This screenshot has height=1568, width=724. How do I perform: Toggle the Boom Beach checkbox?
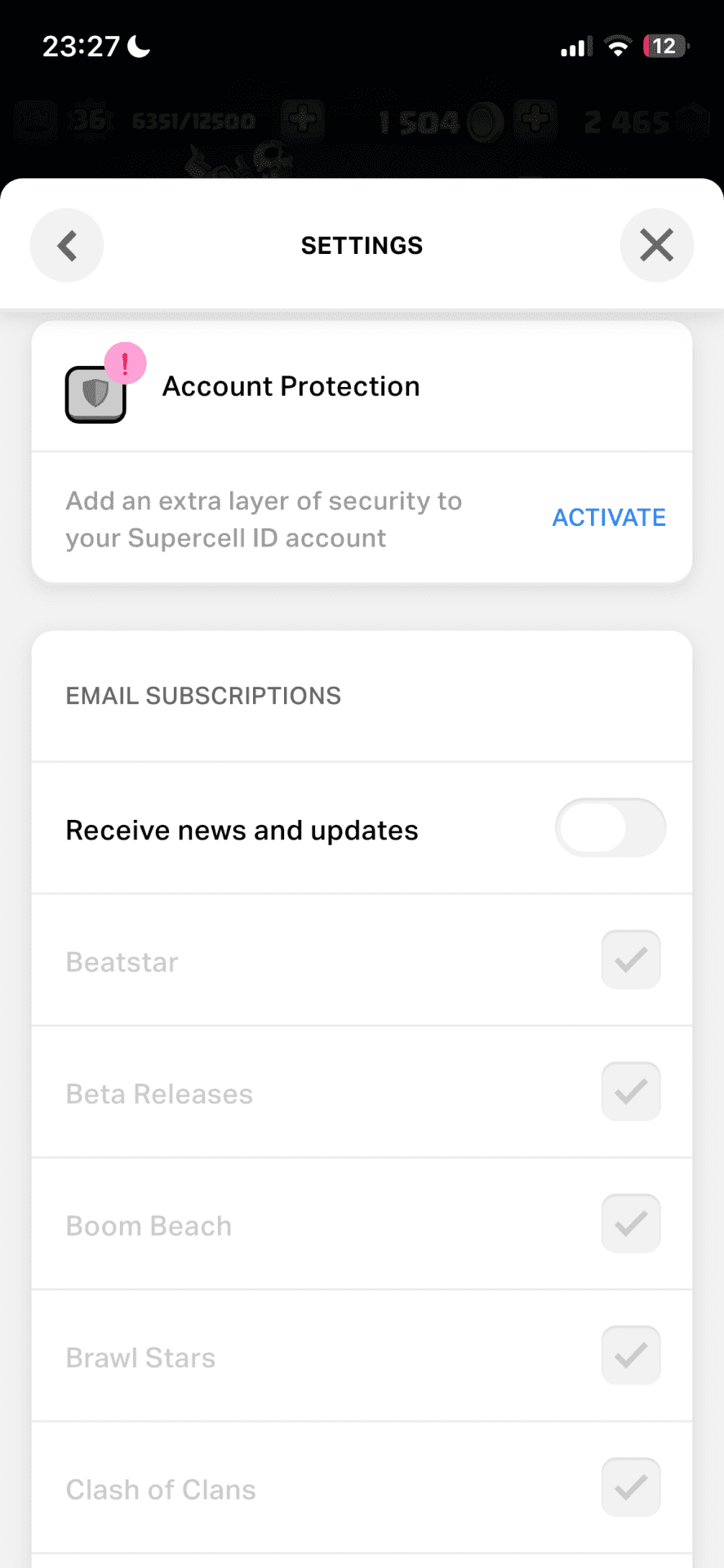click(x=631, y=1223)
